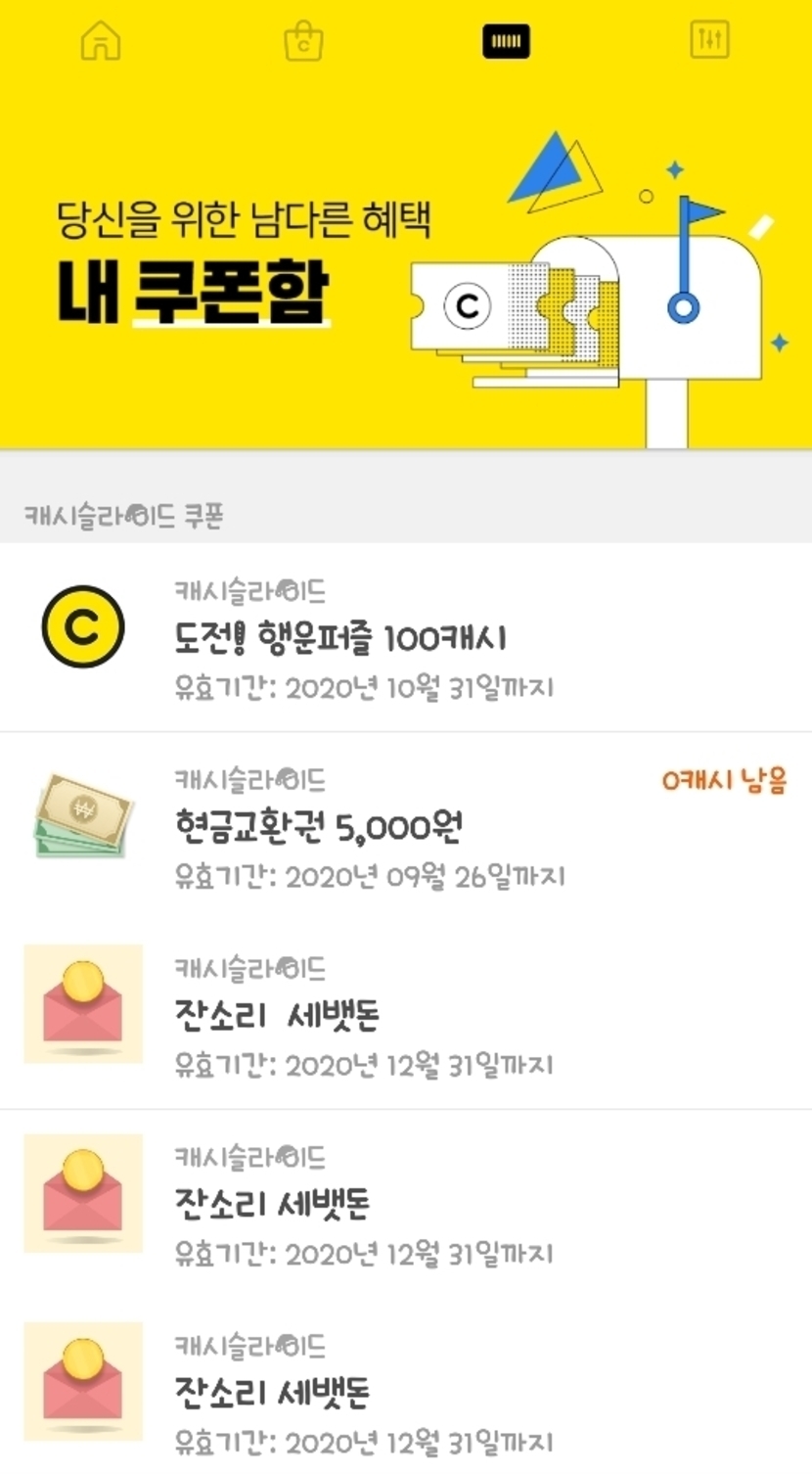Select the coupon box tab
The image size is (812, 1474).
point(506,41)
